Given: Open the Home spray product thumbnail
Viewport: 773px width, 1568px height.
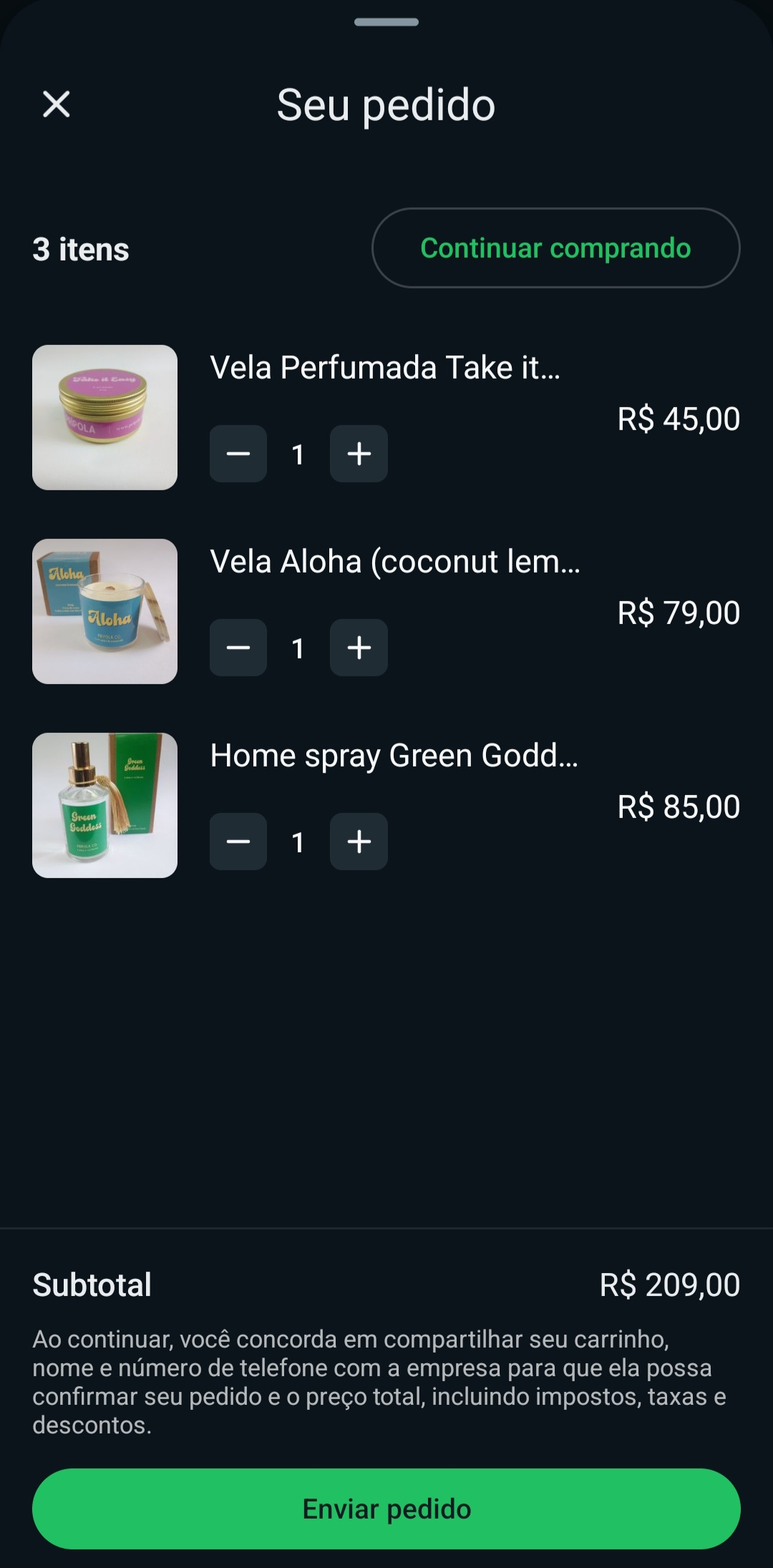Looking at the screenshot, I should coord(104,805).
